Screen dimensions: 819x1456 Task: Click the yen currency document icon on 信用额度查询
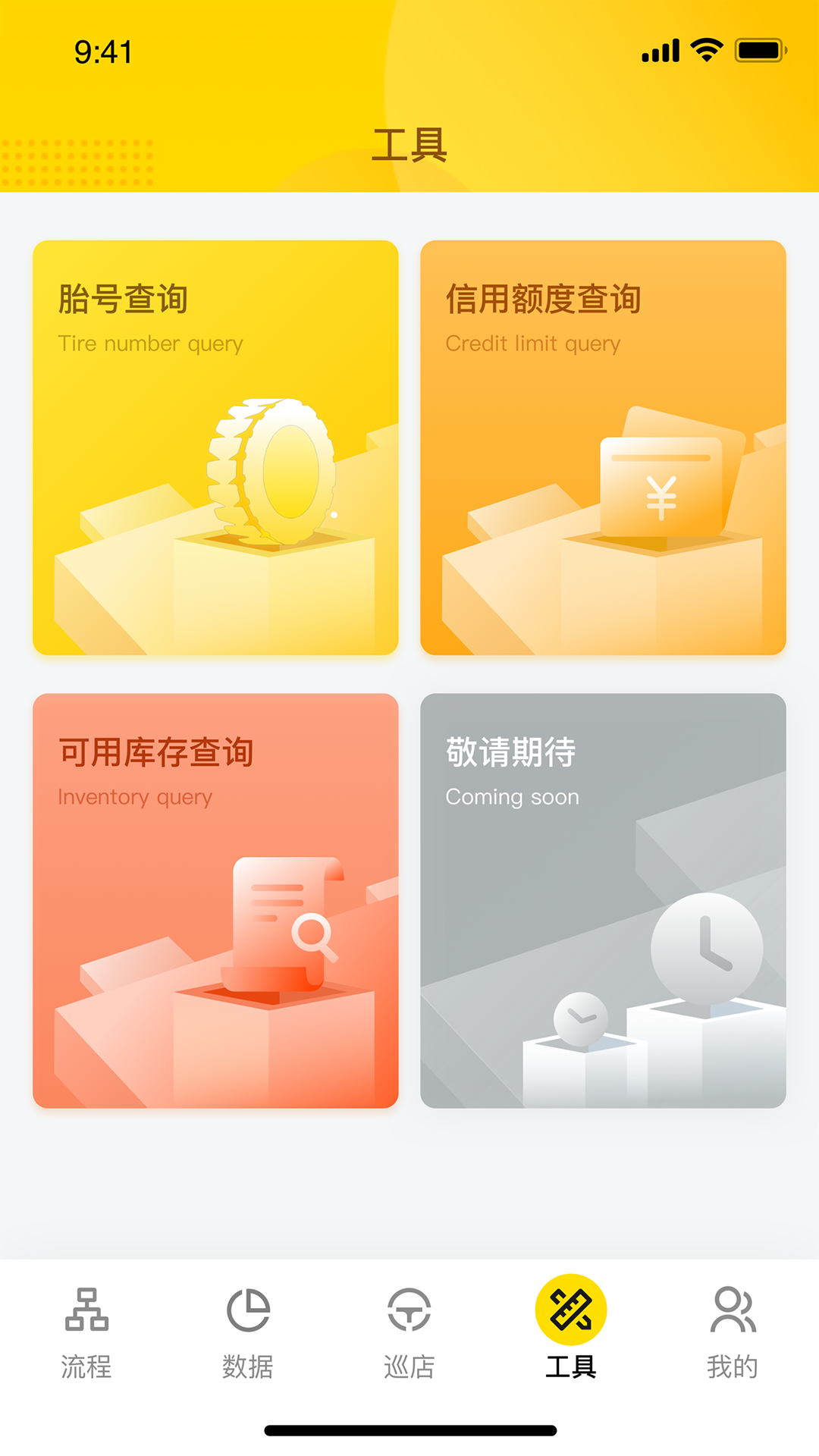tap(661, 485)
